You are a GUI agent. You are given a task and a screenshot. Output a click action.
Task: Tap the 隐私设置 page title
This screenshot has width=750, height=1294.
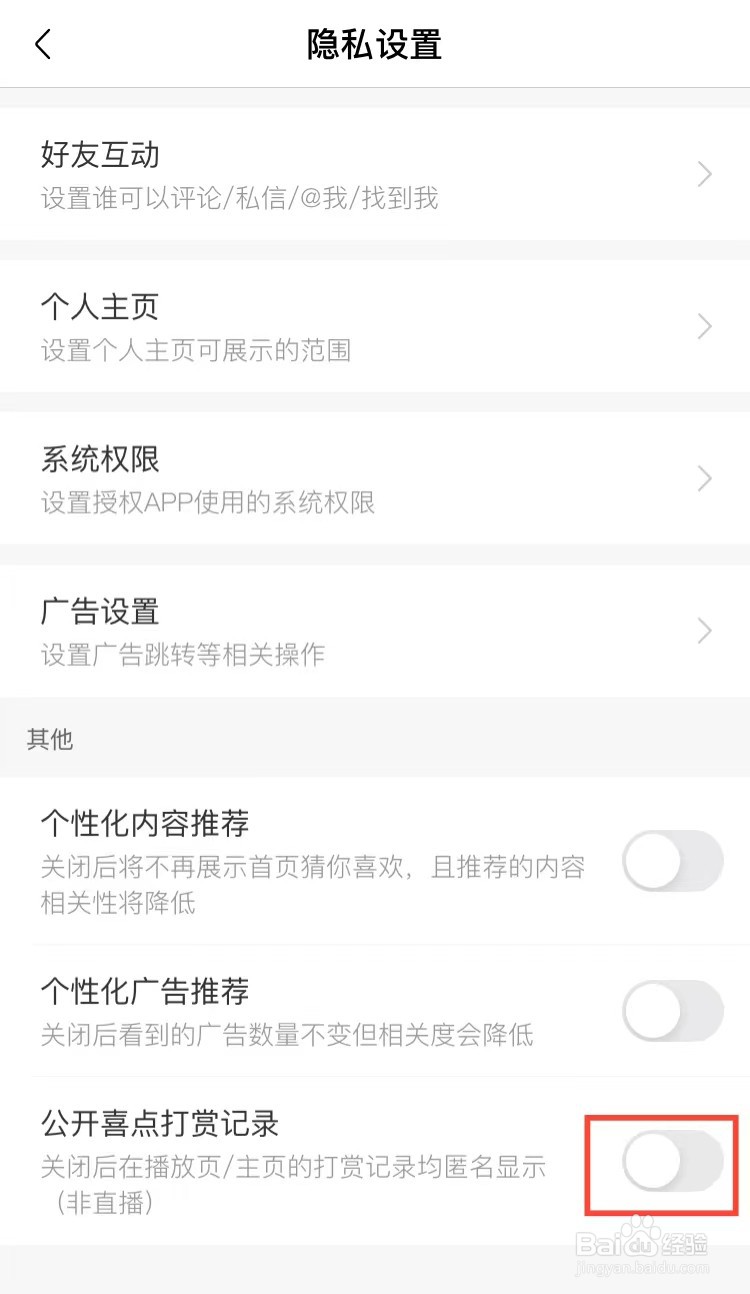click(x=372, y=44)
